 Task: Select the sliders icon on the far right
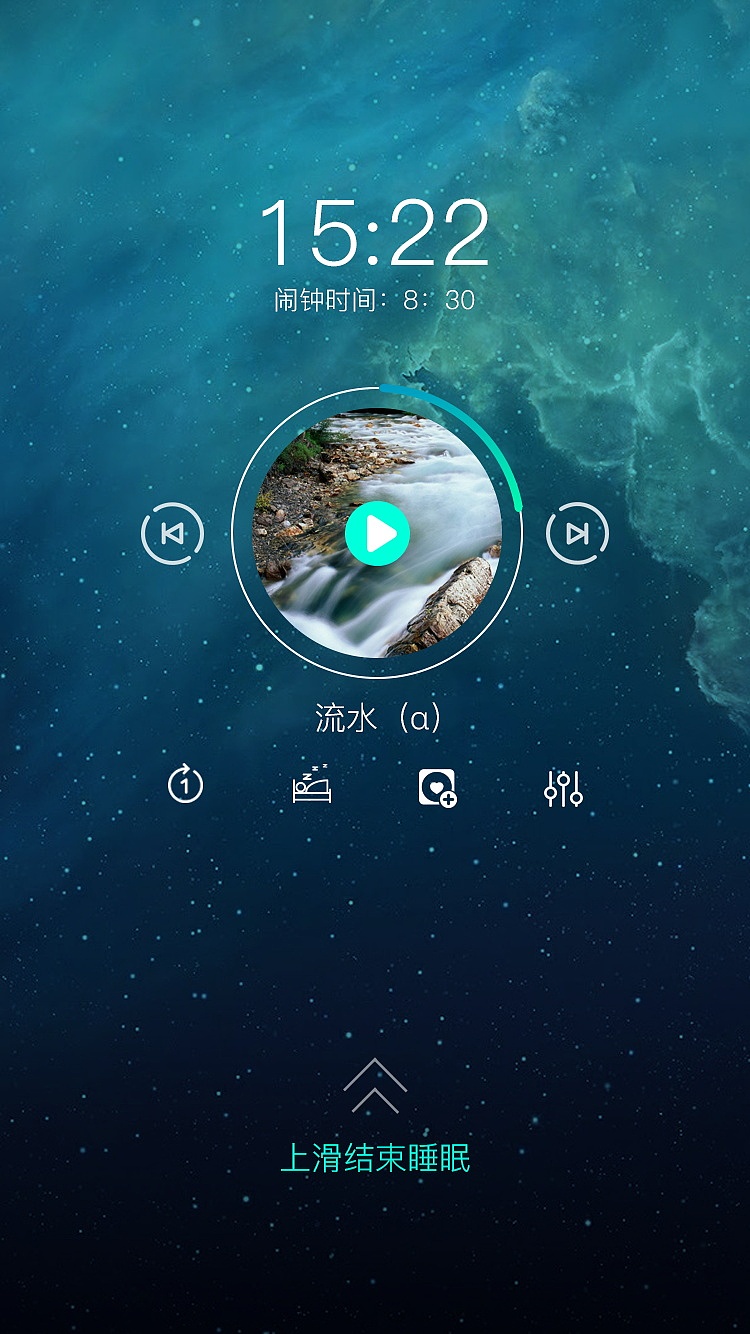[x=563, y=789]
